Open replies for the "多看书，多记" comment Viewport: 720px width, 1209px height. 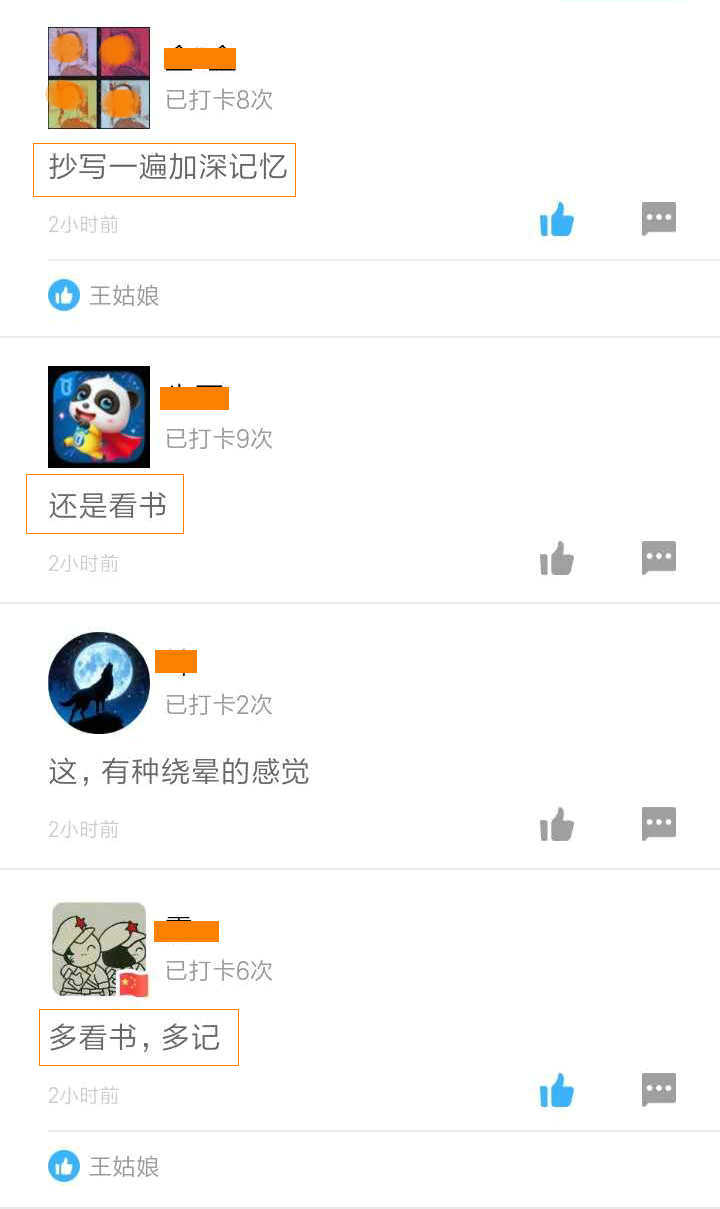[658, 1090]
